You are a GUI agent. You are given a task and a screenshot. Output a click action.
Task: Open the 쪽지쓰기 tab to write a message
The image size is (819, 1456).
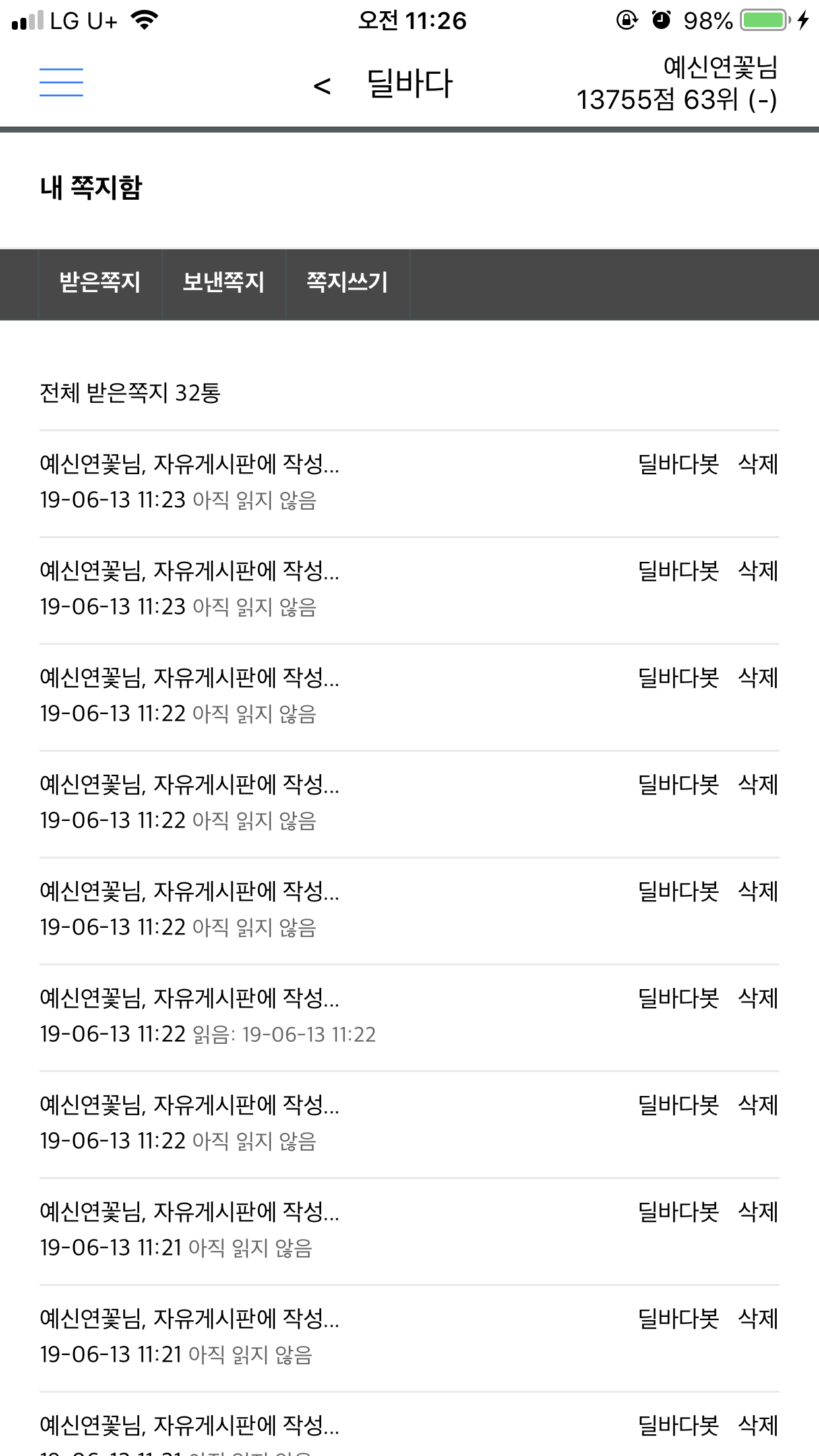348,283
